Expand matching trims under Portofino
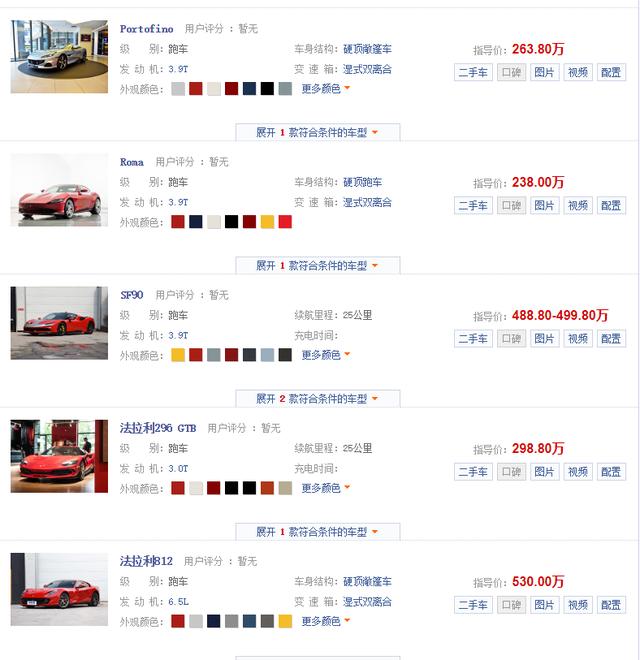Screen dimensions: 640x660 pyautogui.click(x=317, y=133)
